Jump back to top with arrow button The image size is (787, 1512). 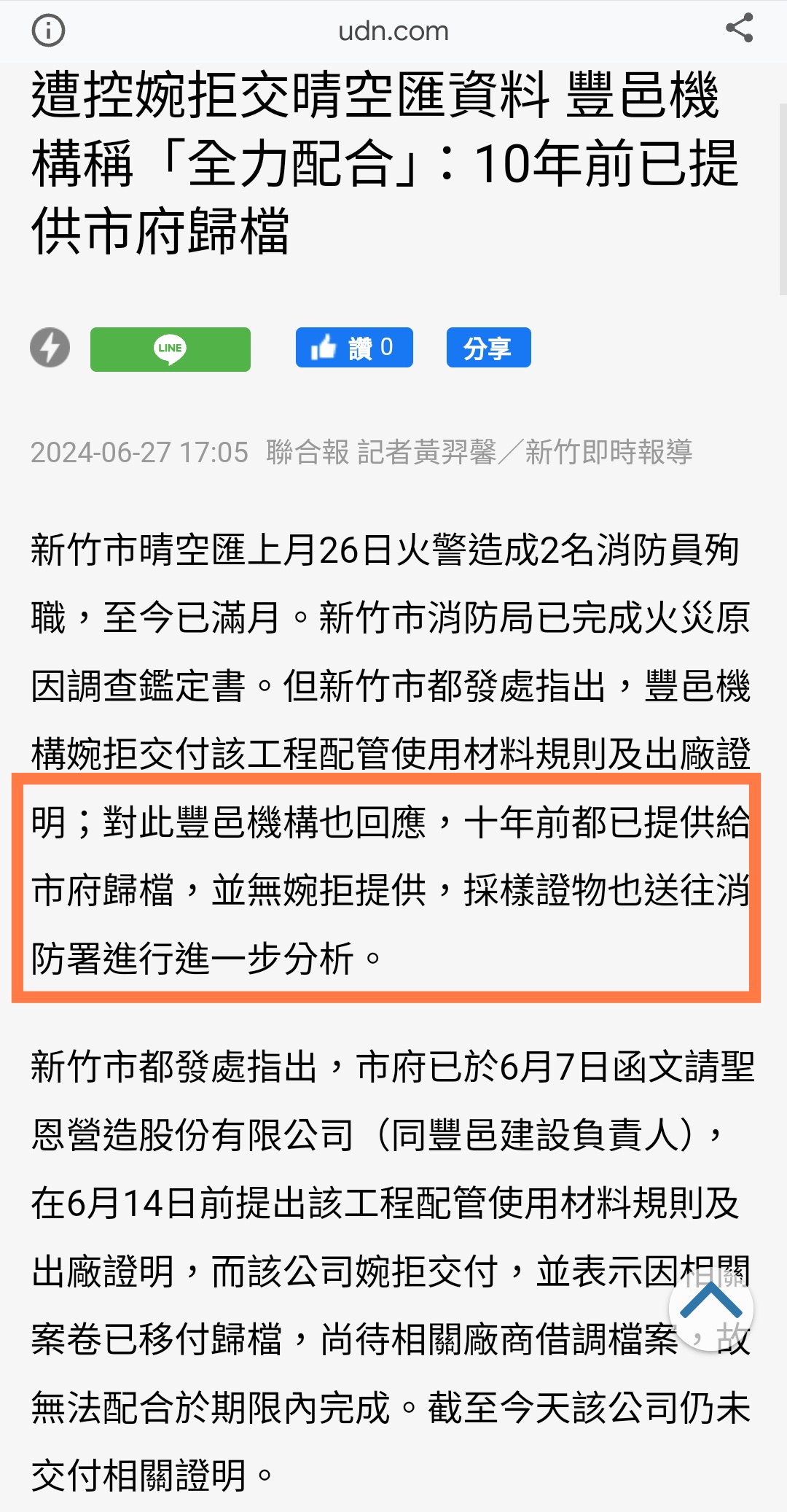(710, 1307)
